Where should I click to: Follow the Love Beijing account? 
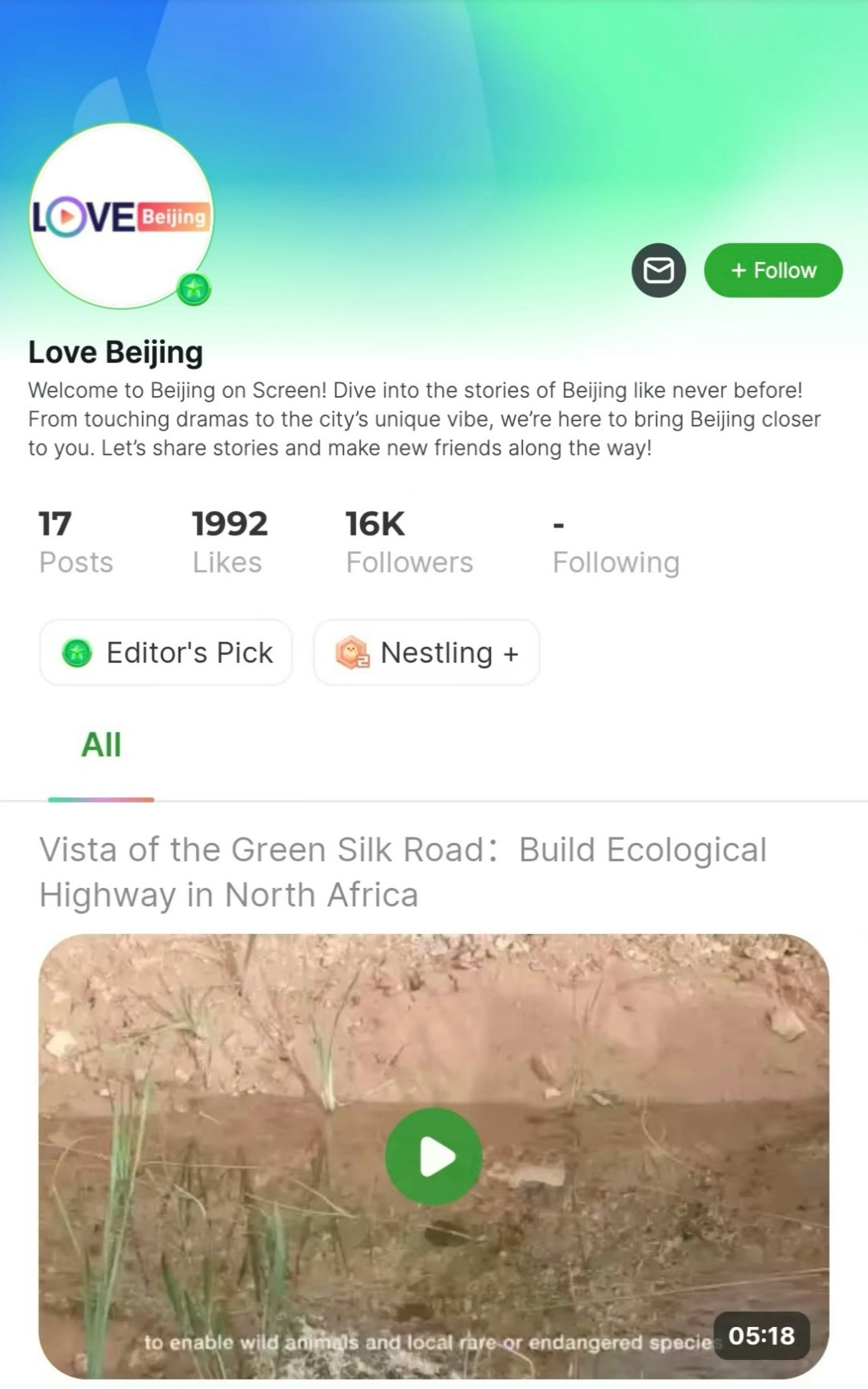click(x=772, y=270)
